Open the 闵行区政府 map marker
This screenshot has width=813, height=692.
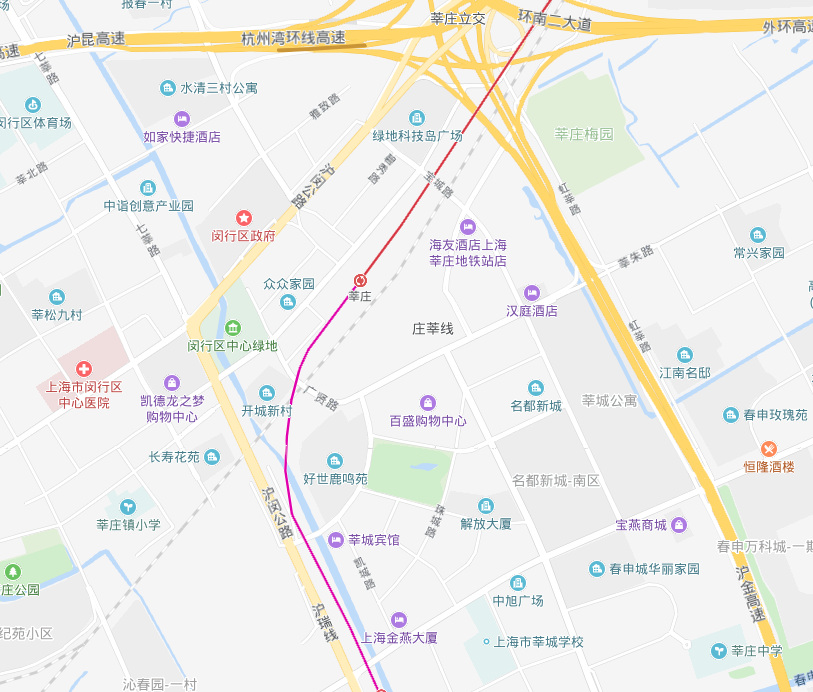(x=243, y=218)
